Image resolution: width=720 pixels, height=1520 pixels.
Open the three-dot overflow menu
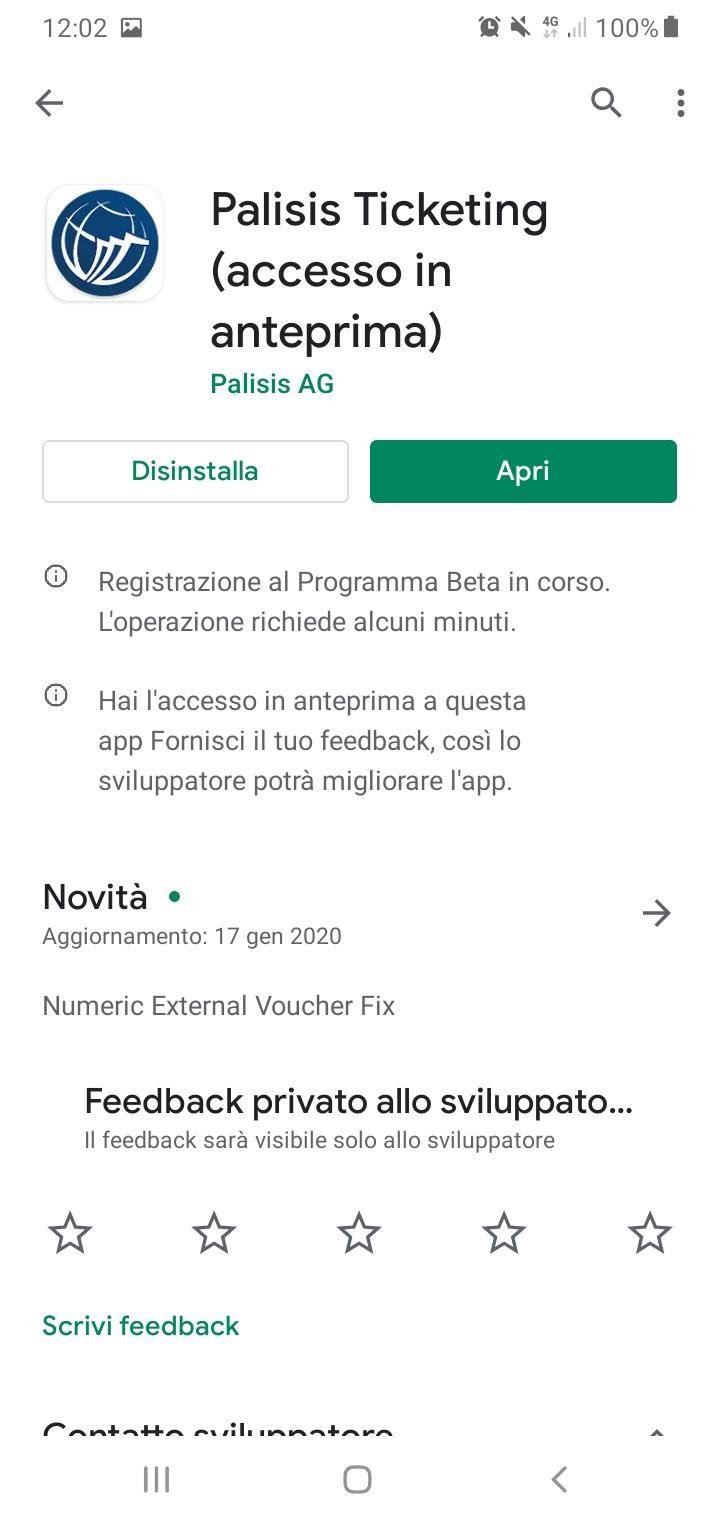680,102
